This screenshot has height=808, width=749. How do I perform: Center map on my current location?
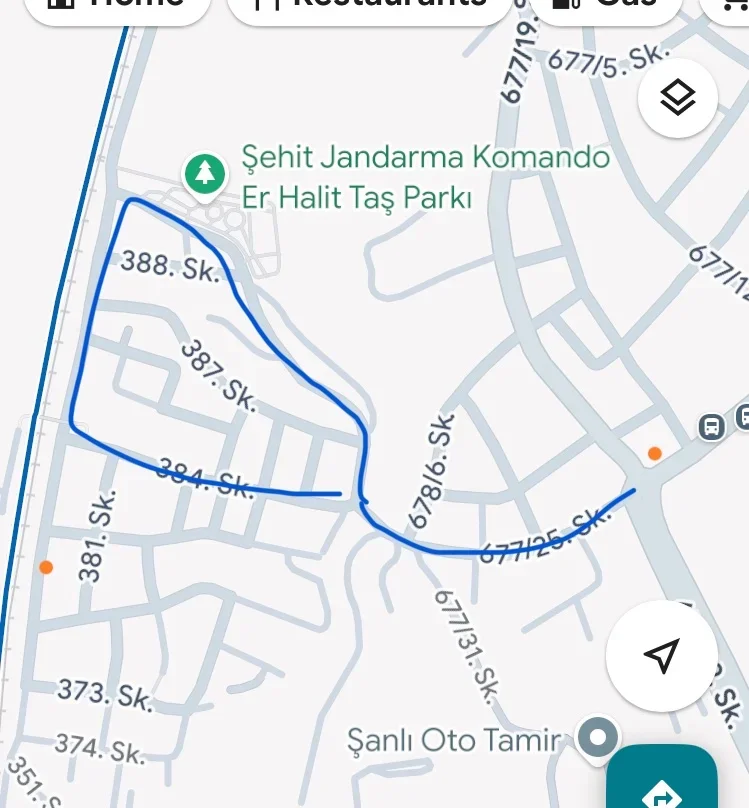pyautogui.click(x=661, y=656)
